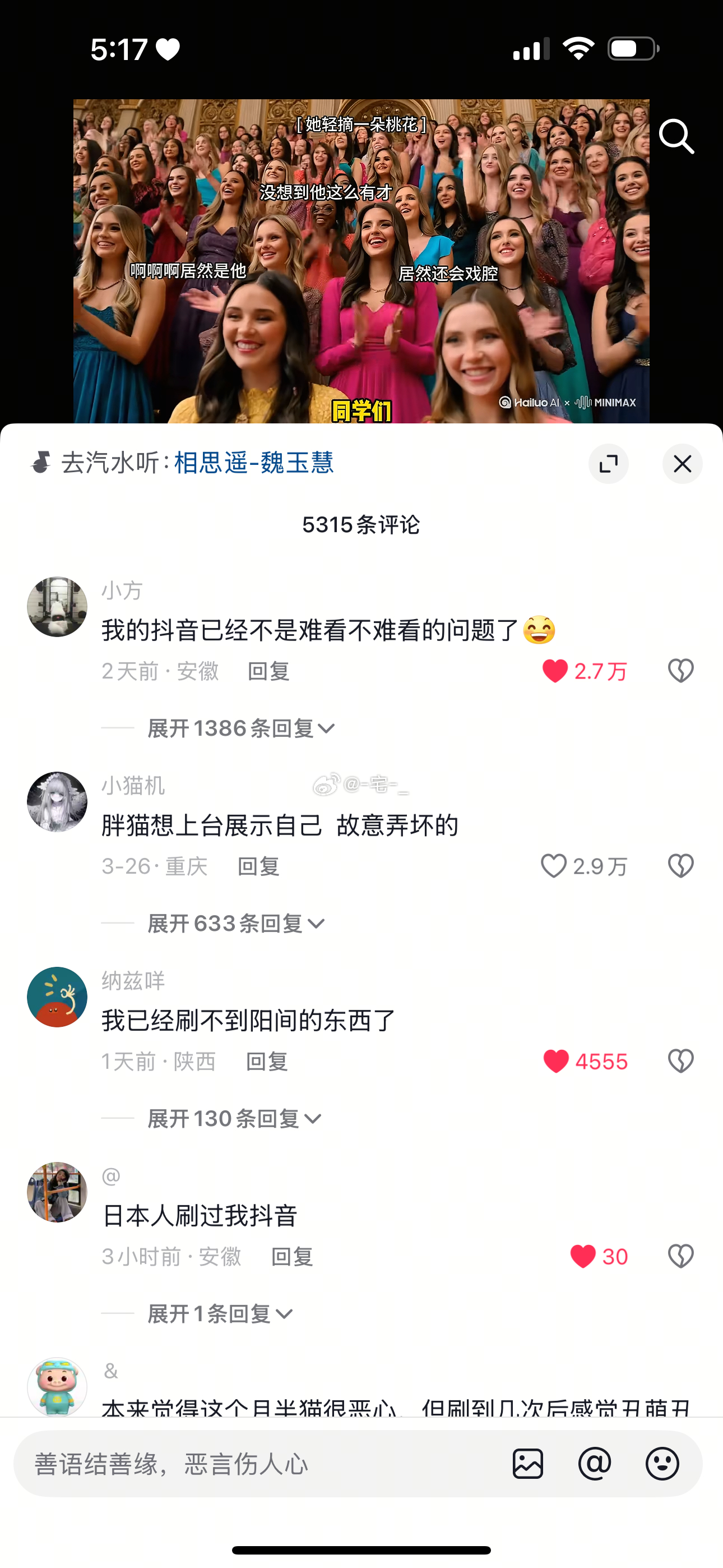Viewport: 723px width, 1568px height.
Task: Open the search magnifier icon
Action: (676, 136)
